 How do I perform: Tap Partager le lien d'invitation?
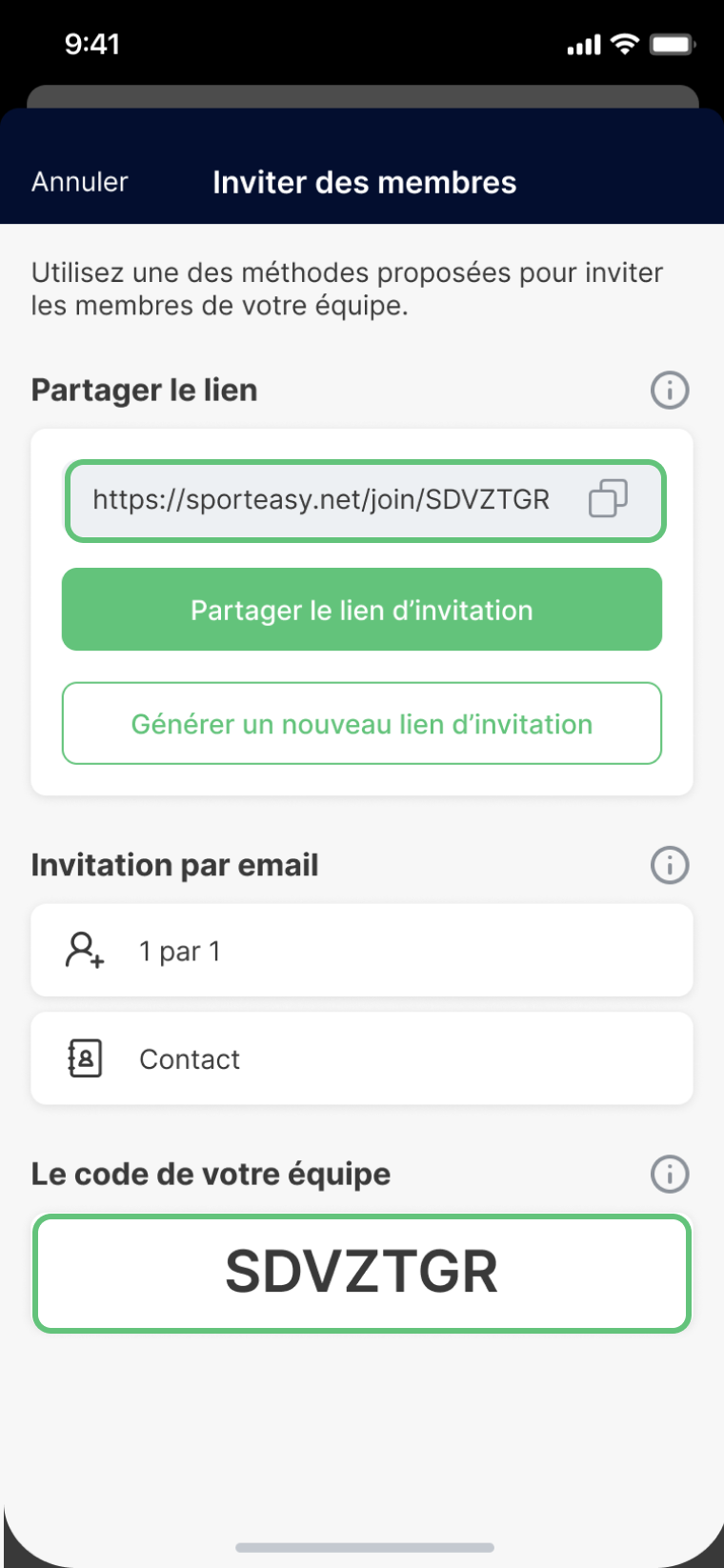[x=362, y=610]
